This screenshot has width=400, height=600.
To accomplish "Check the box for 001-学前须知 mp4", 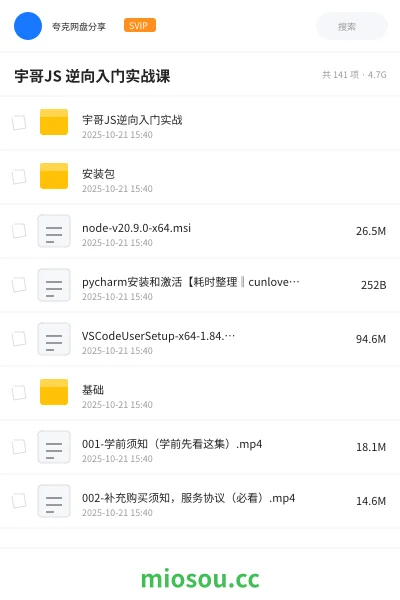I will pos(19,447).
